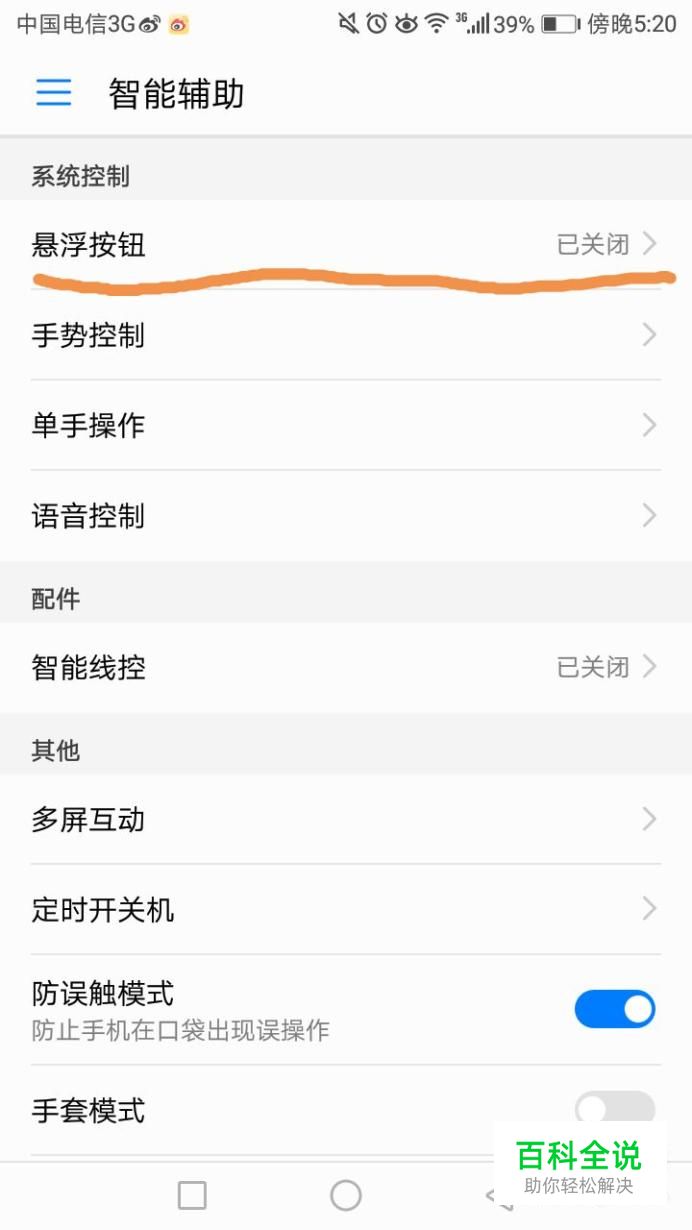Open 多屏互动 settings
692x1230 pixels.
point(346,819)
